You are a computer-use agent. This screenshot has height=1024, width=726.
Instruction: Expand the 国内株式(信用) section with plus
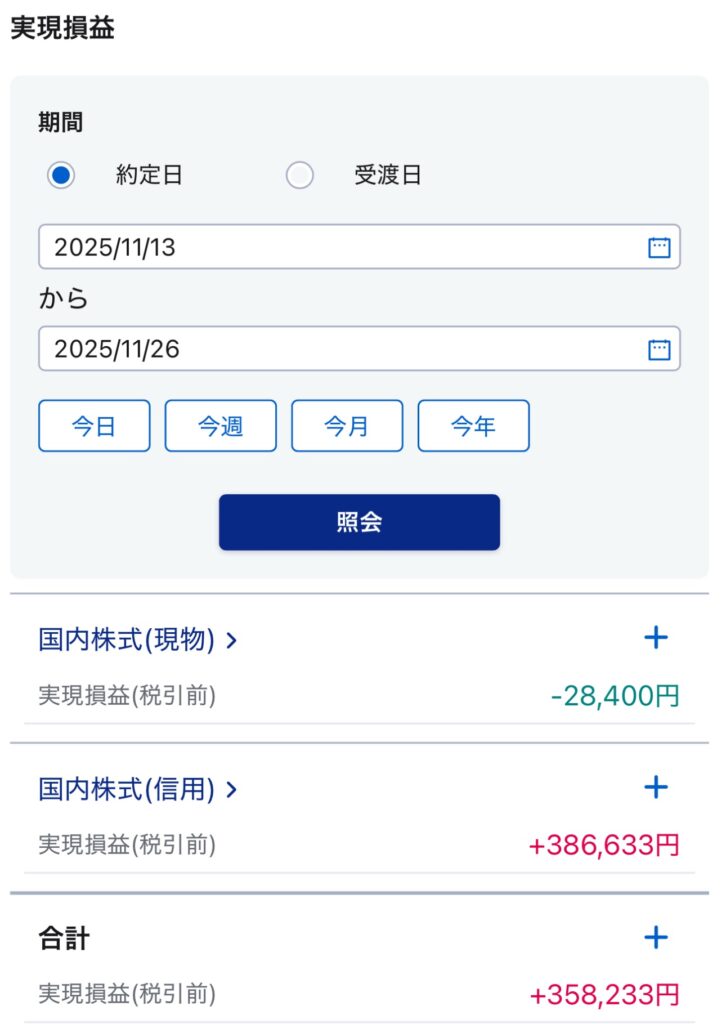[655, 788]
